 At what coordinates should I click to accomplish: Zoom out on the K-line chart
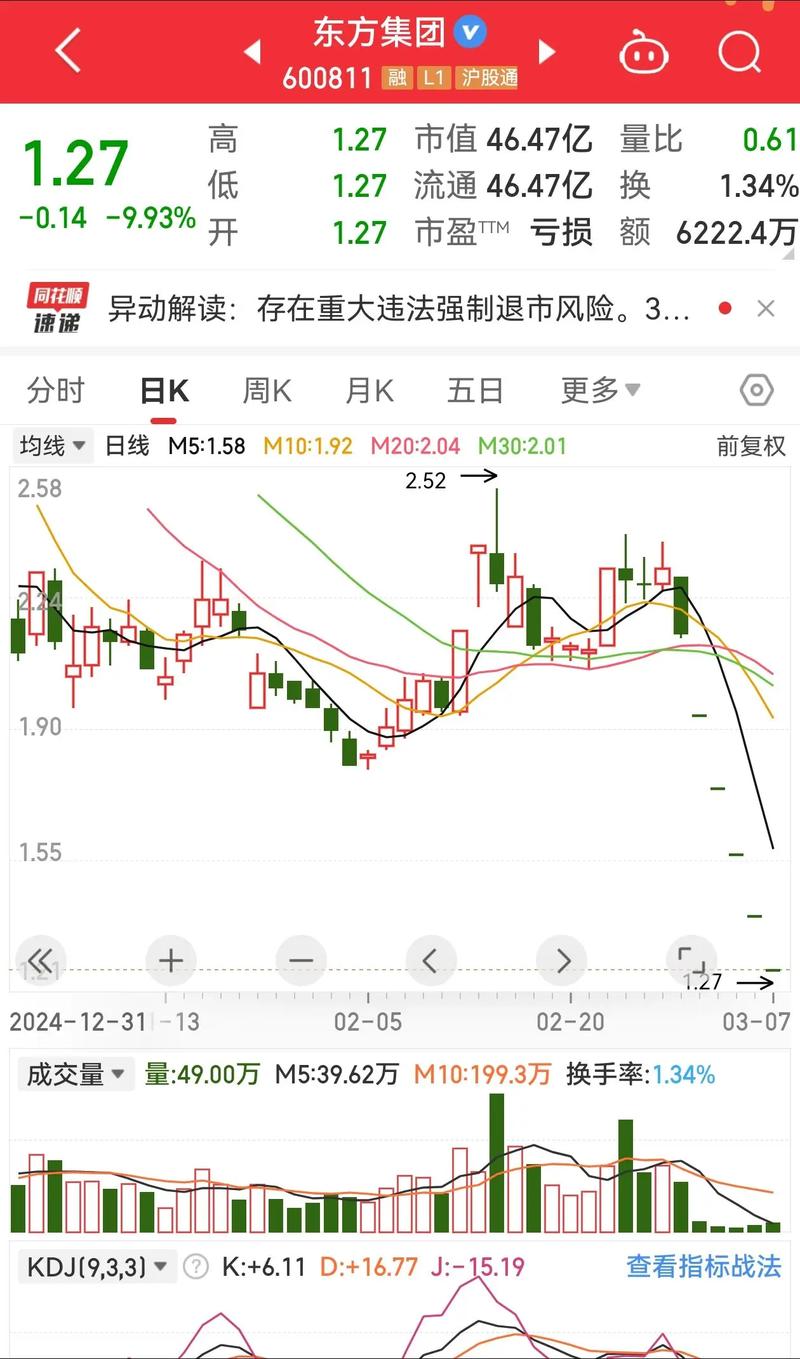pyautogui.click(x=301, y=960)
